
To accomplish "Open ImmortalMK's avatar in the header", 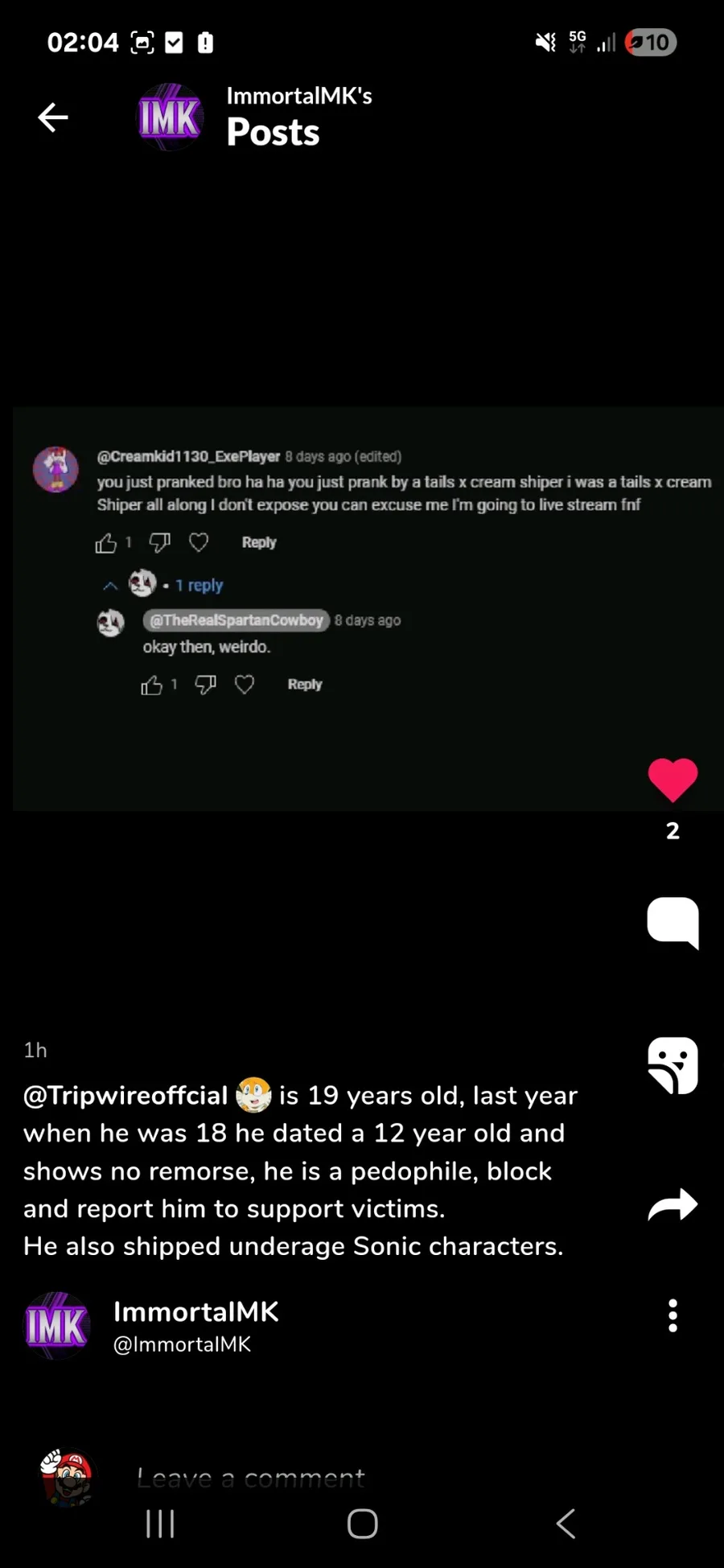I will [170, 117].
